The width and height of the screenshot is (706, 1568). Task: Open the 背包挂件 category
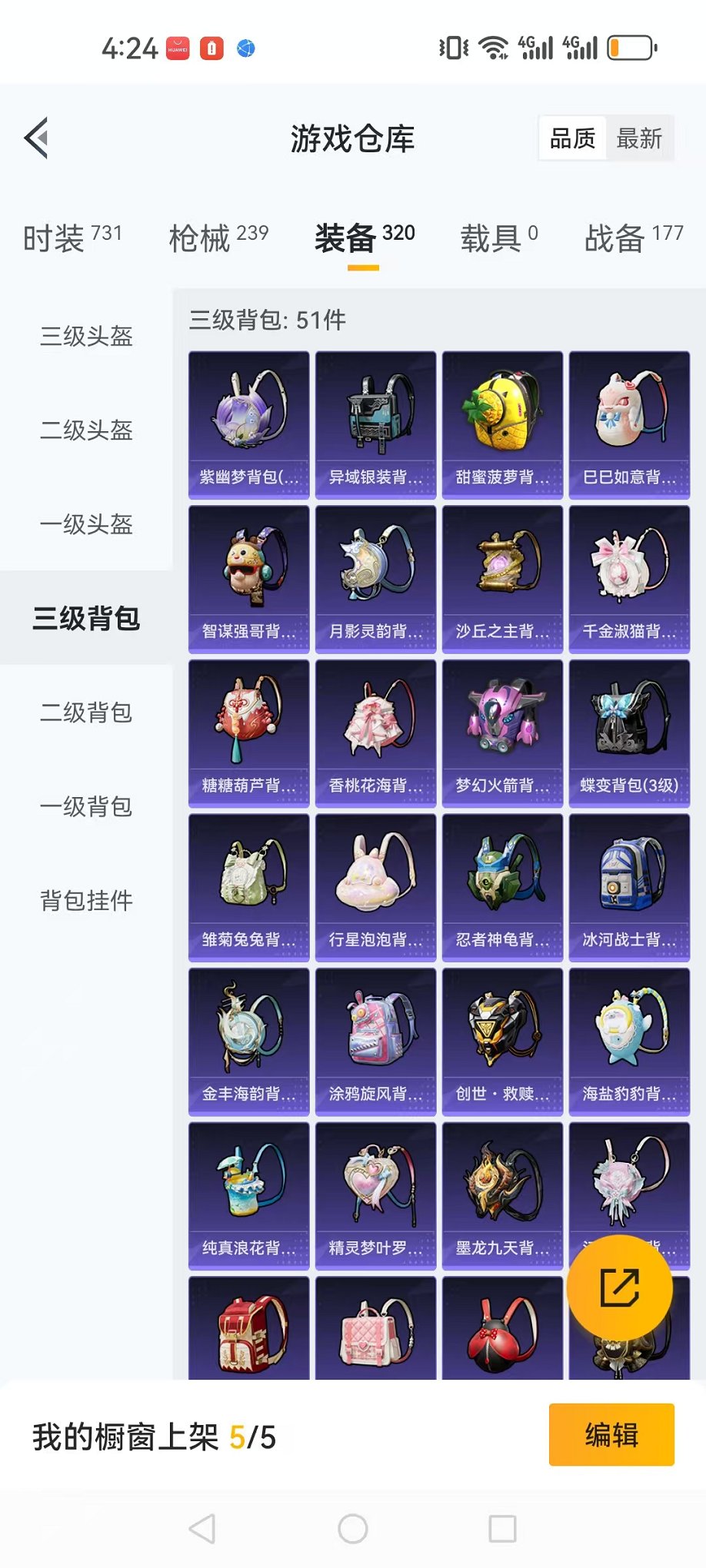click(x=86, y=900)
